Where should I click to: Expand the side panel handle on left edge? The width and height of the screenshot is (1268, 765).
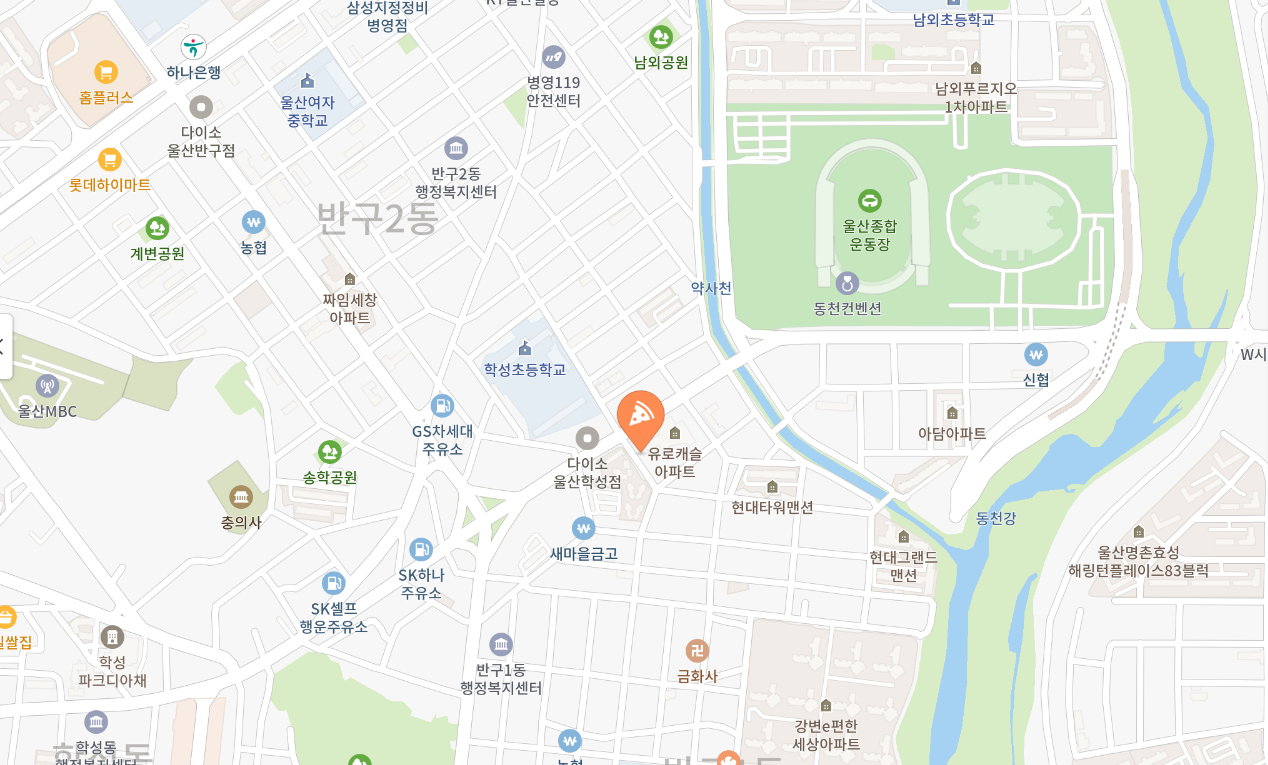point(5,347)
